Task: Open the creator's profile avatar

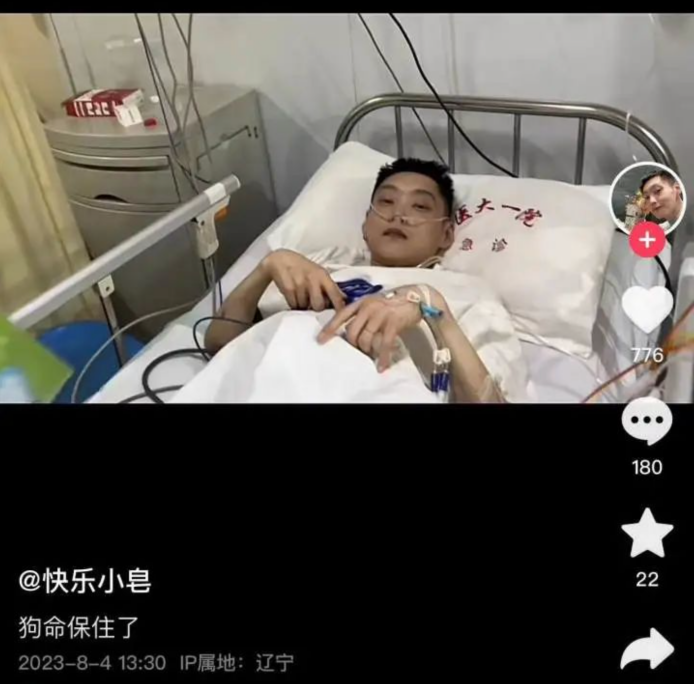Action: click(647, 199)
